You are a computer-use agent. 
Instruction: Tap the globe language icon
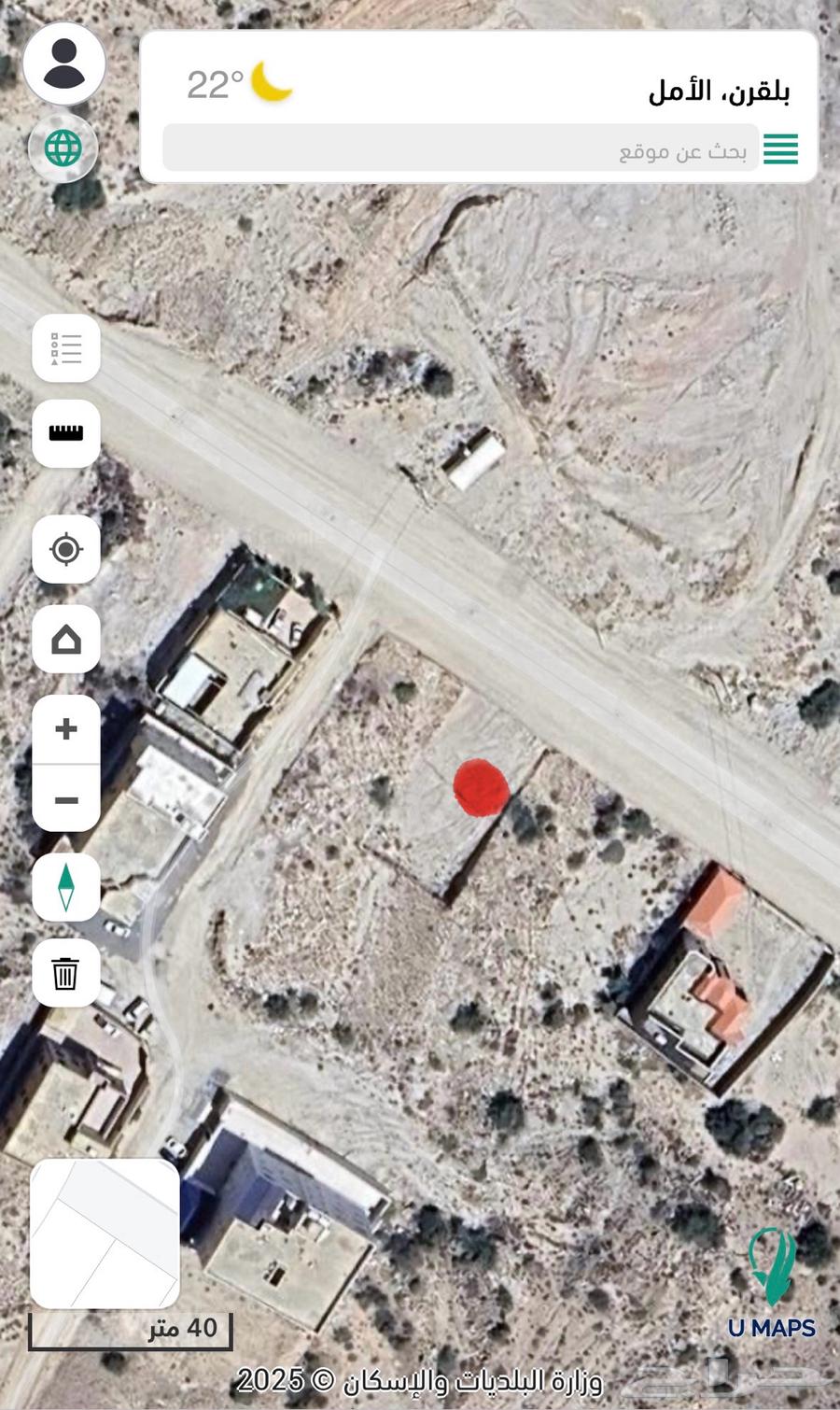[63, 148]
